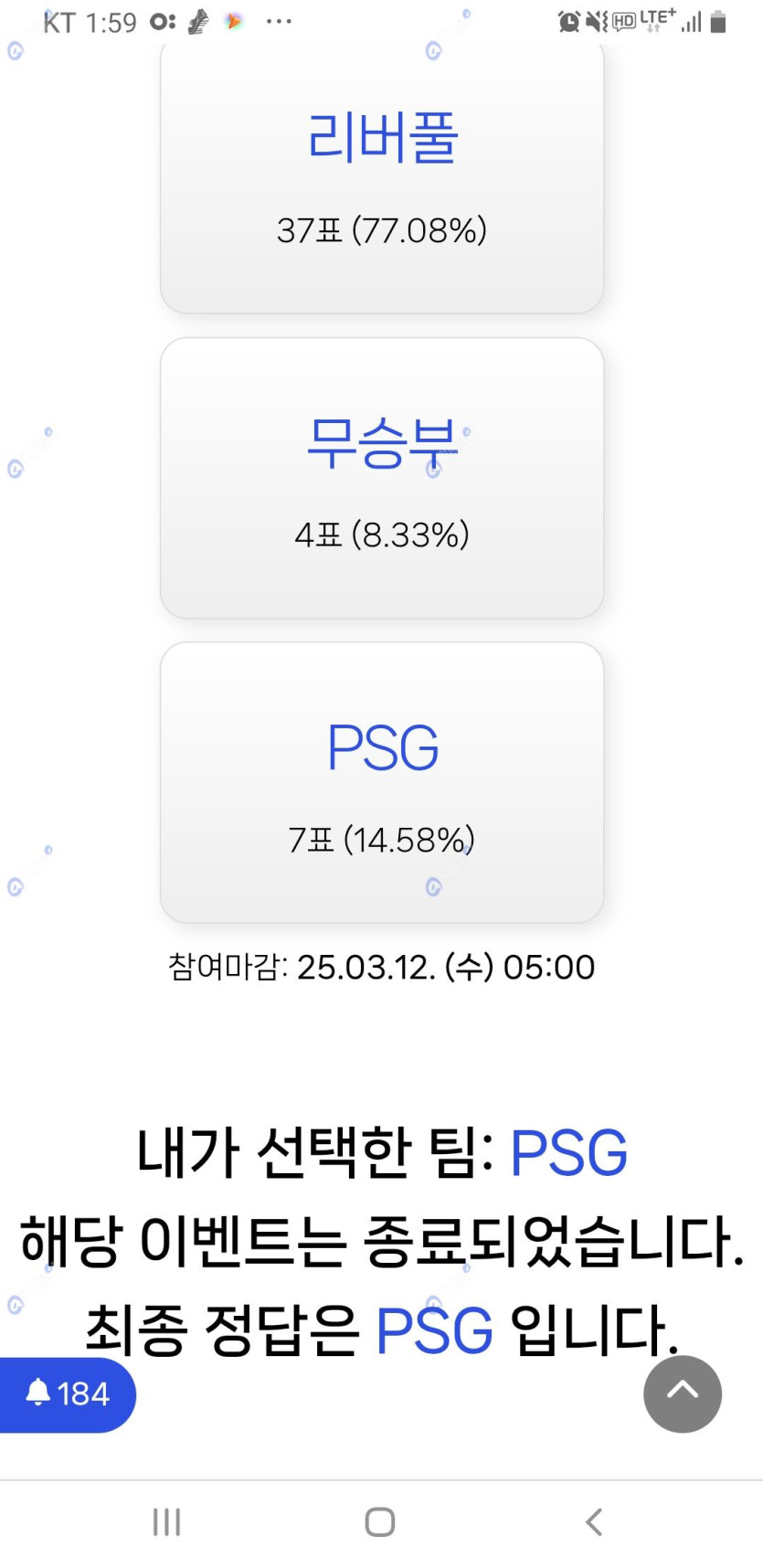Jump back to top with the arrow button
Image resolution: width=763 pixels, height=1568 pixels.
[x=682, y=1393]
